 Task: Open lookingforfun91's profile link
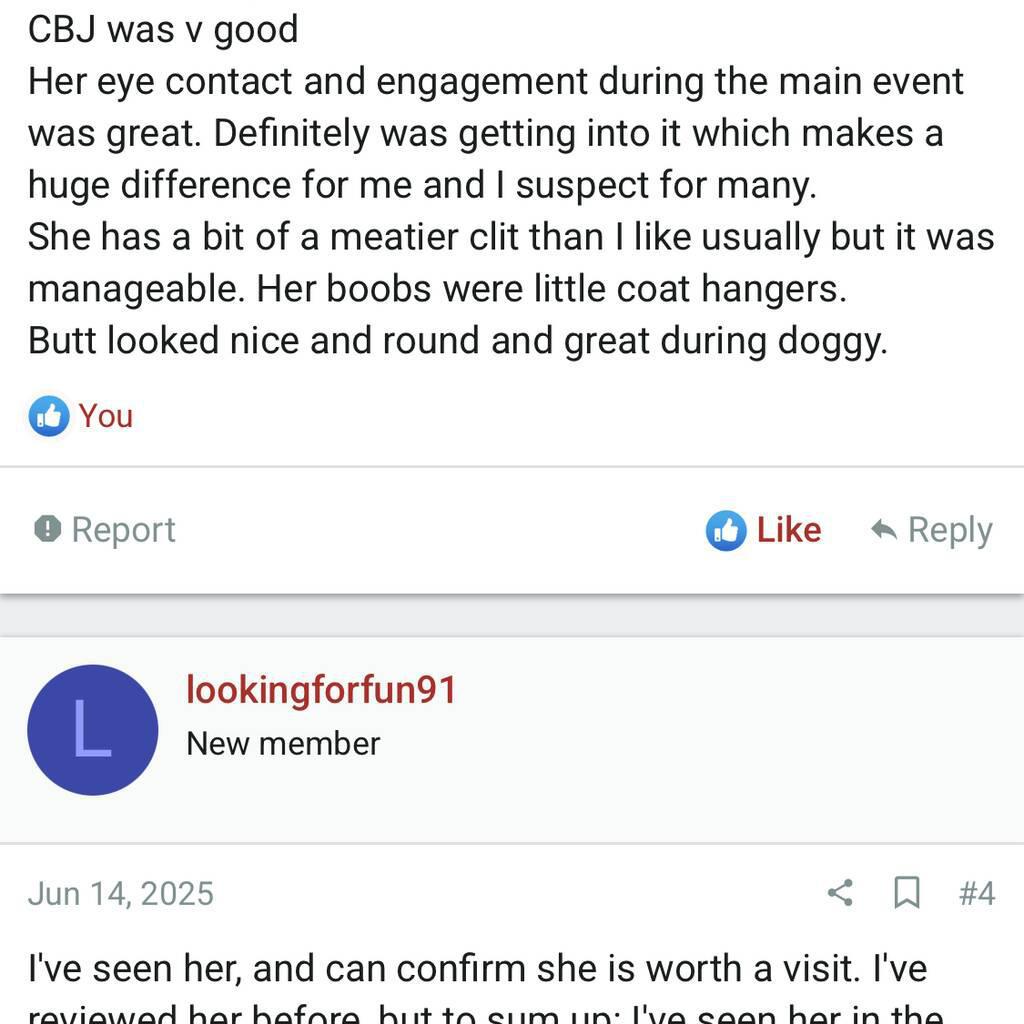point(321,690)
